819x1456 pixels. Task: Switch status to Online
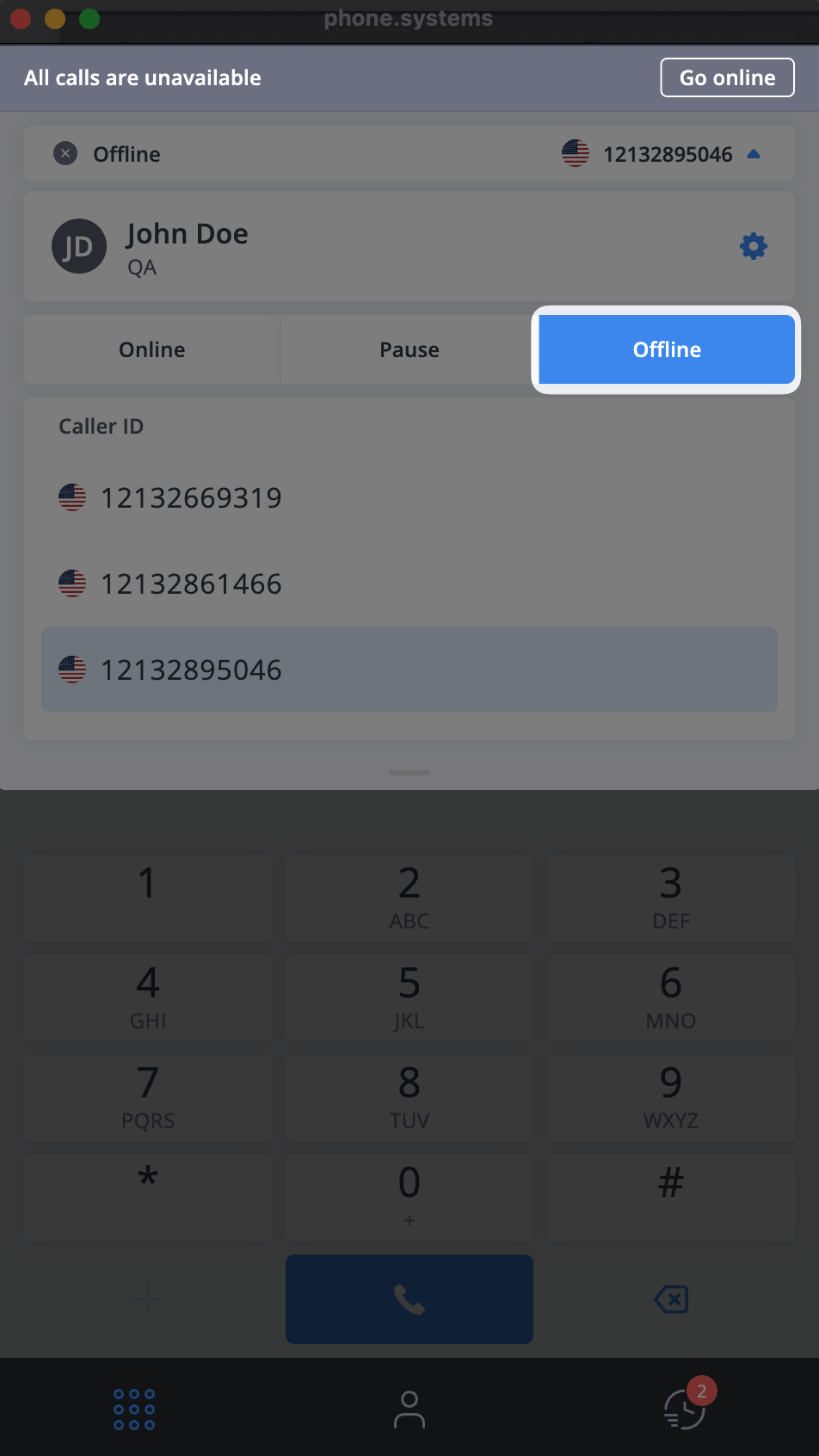tap(152, 349)
